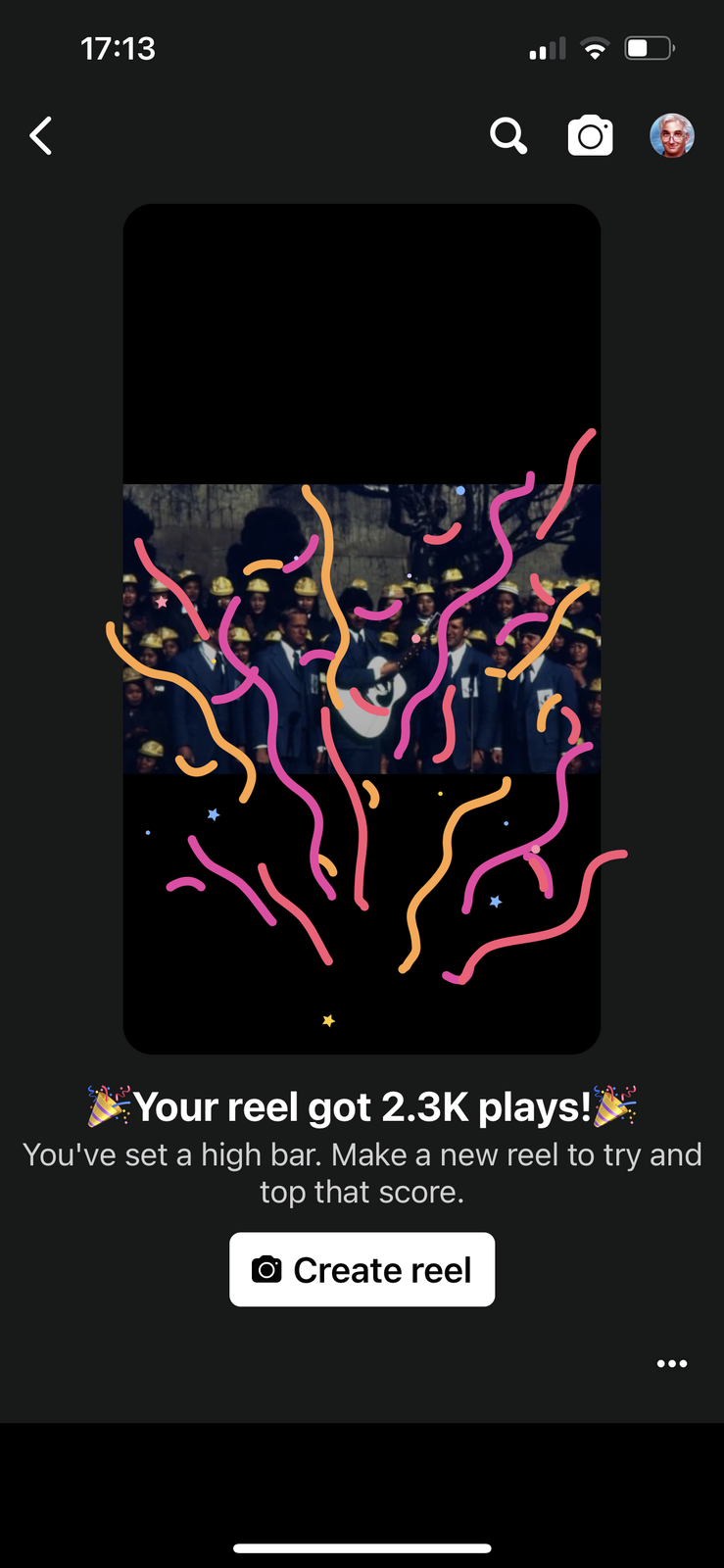Open the camera icon in the top bar
Viewport: 724px width, 1568px height.
click(590, 136)
